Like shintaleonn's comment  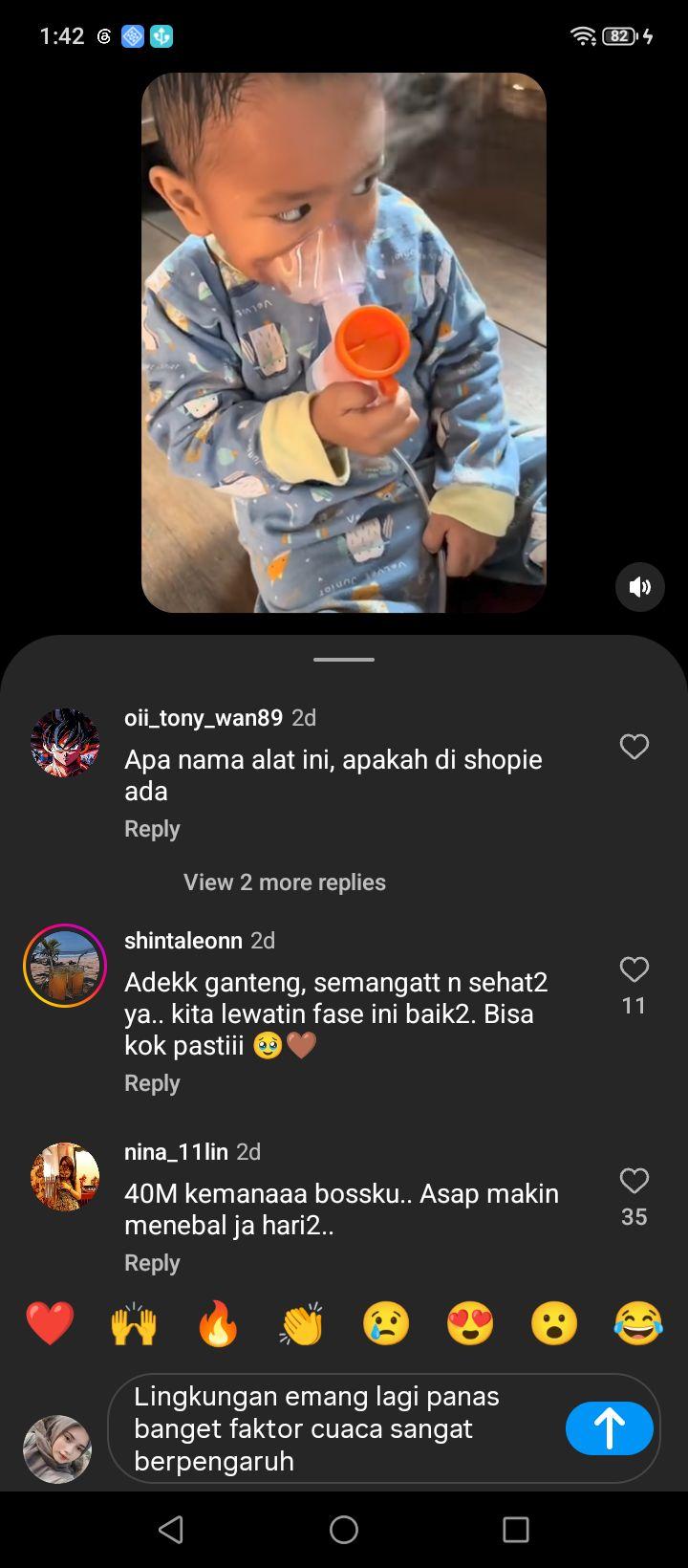click(x=634, y=969)
